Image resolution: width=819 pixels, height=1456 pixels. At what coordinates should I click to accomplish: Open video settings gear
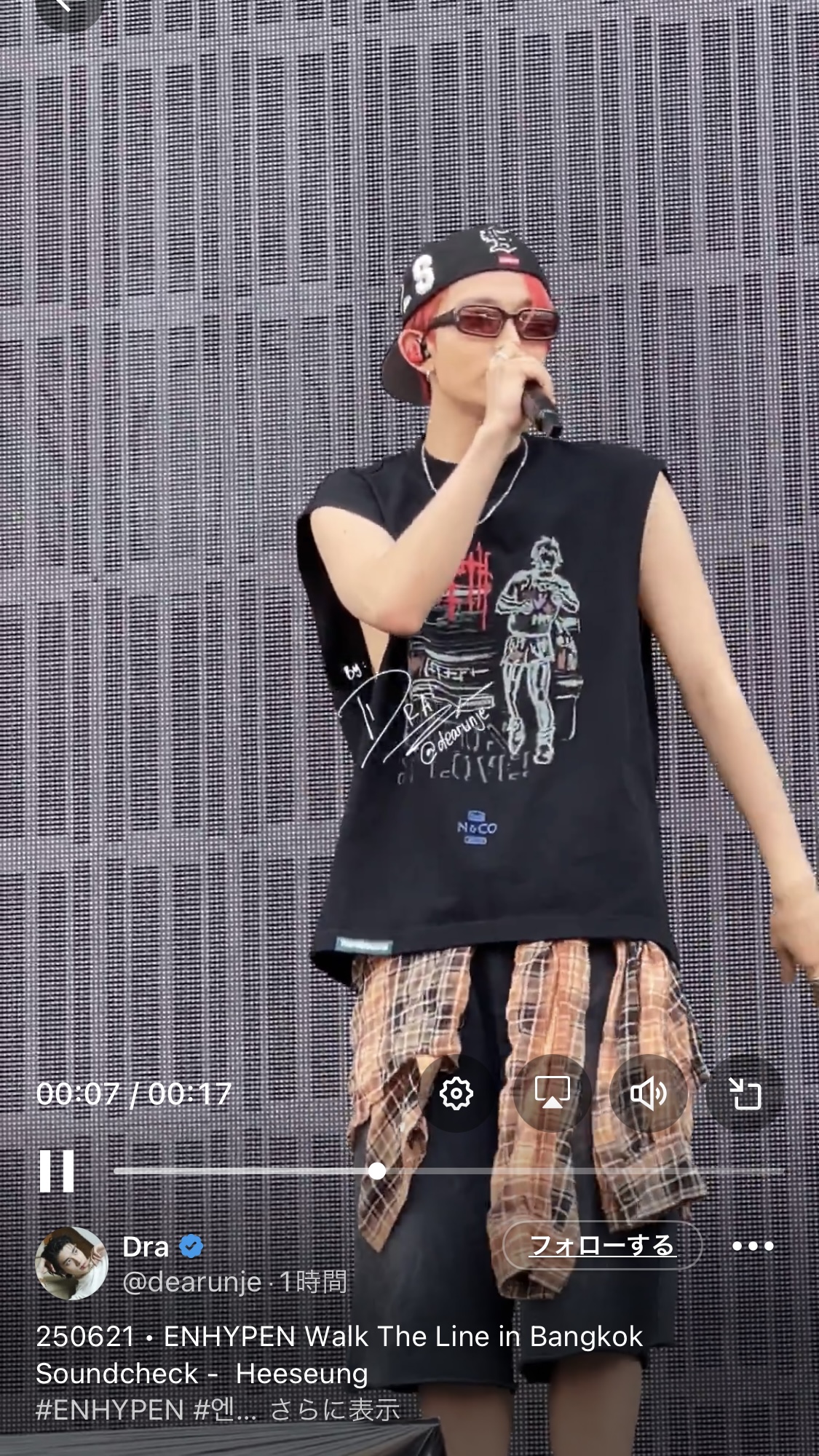456,1093
